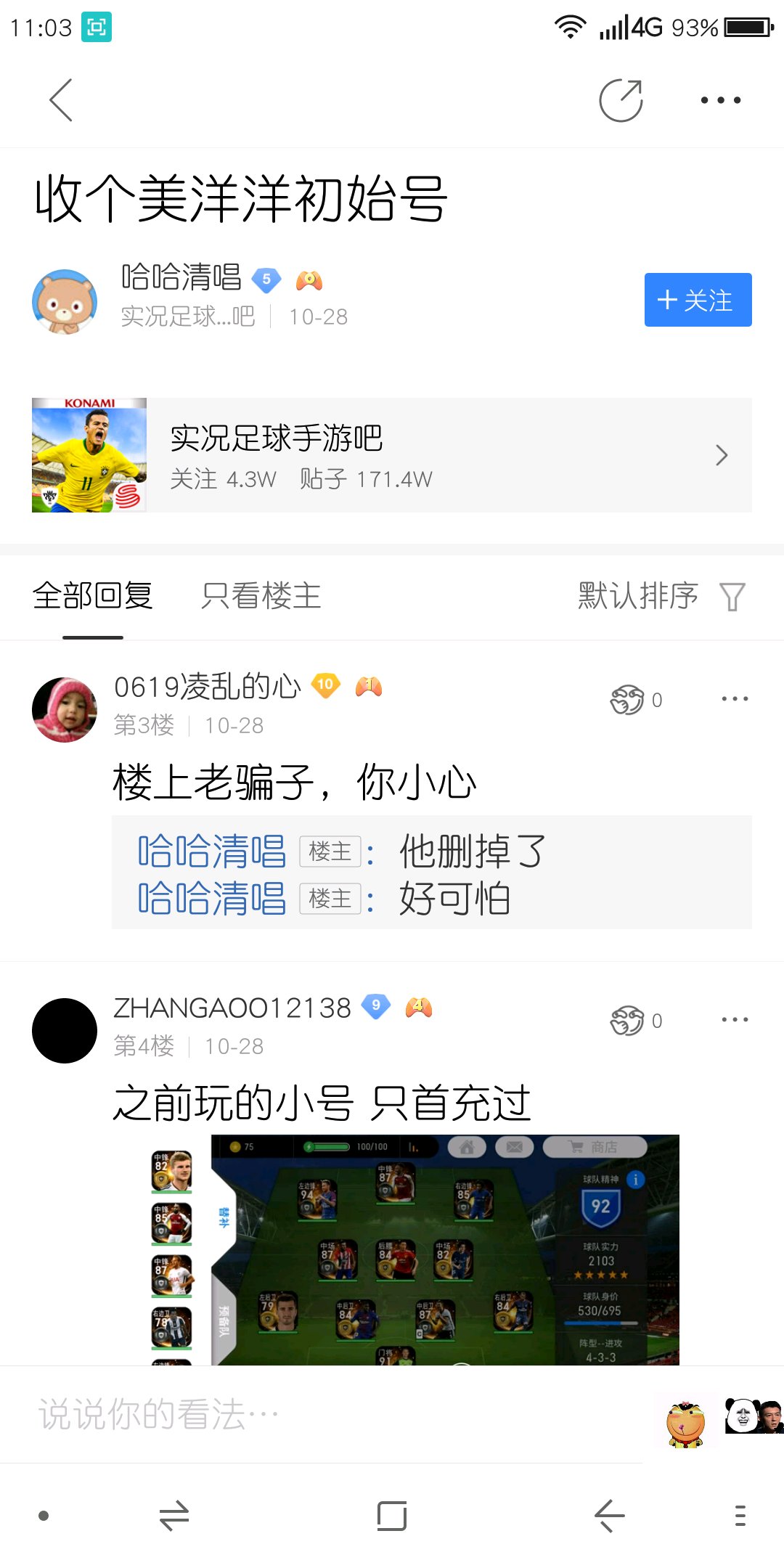Viewport: 784px width, 1568px height.
Task: Open the 实况足球手游吧 forum card
Action: (x=392, y=455)
